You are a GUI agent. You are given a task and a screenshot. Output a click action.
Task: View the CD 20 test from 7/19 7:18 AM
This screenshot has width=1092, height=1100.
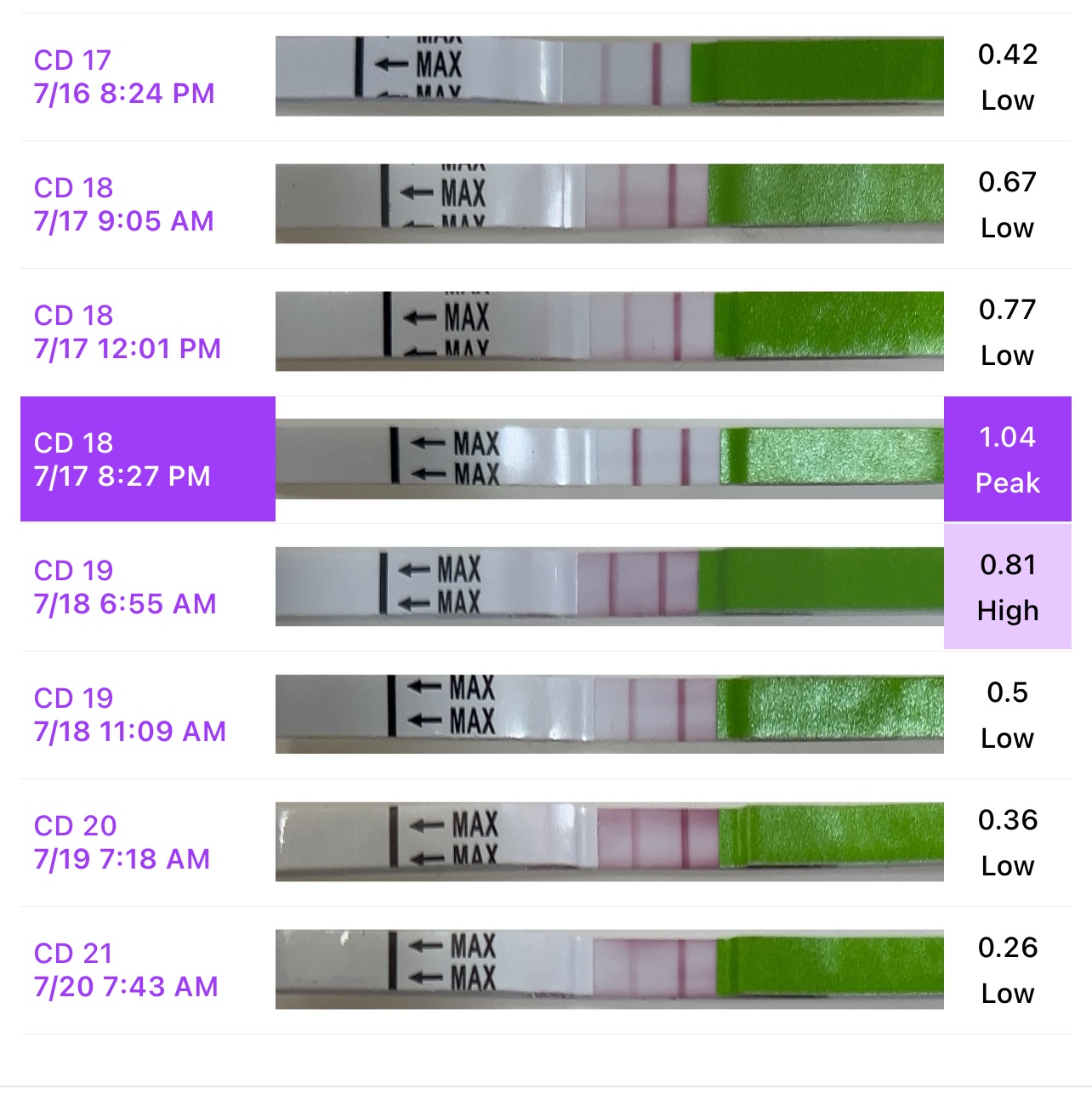122,842
